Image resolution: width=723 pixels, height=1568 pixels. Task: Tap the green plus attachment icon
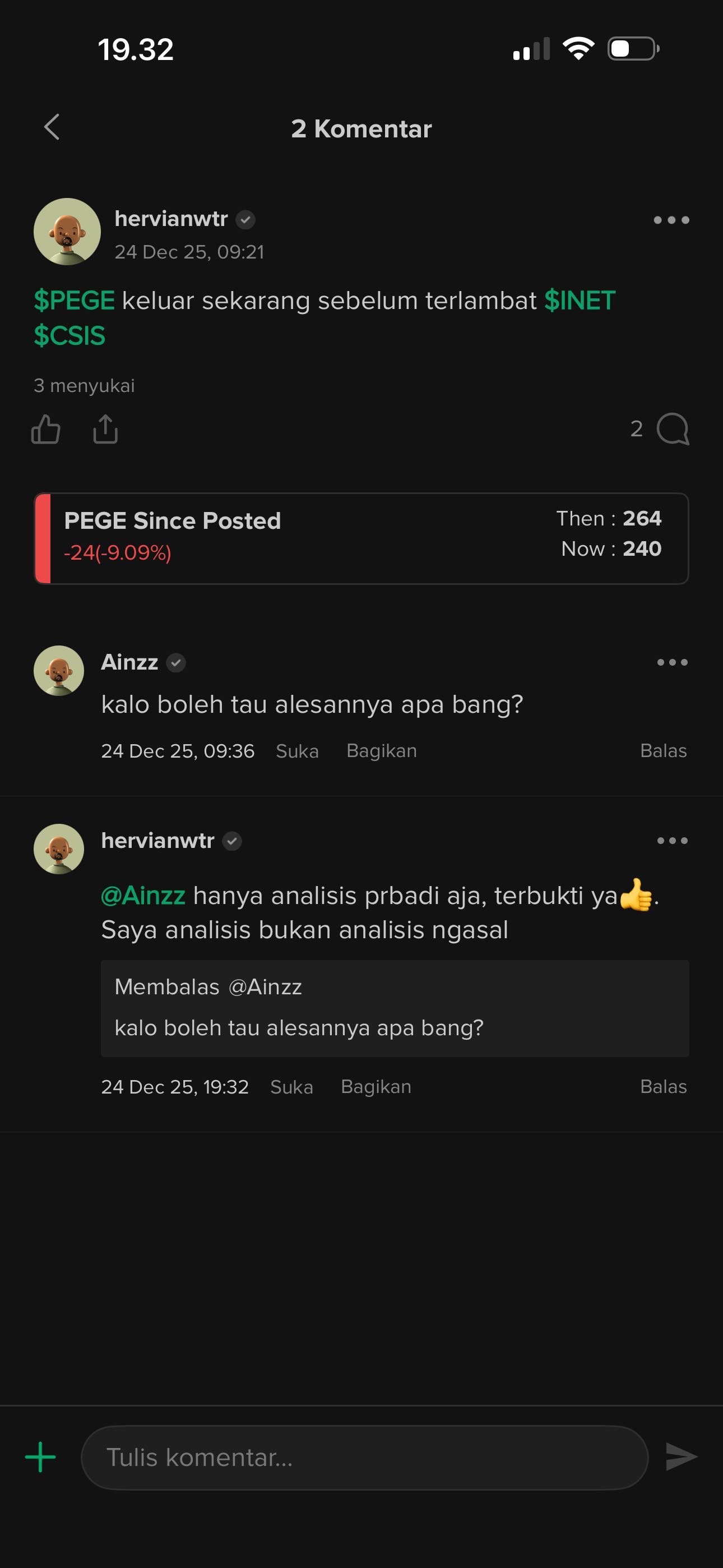[40, 1457]
